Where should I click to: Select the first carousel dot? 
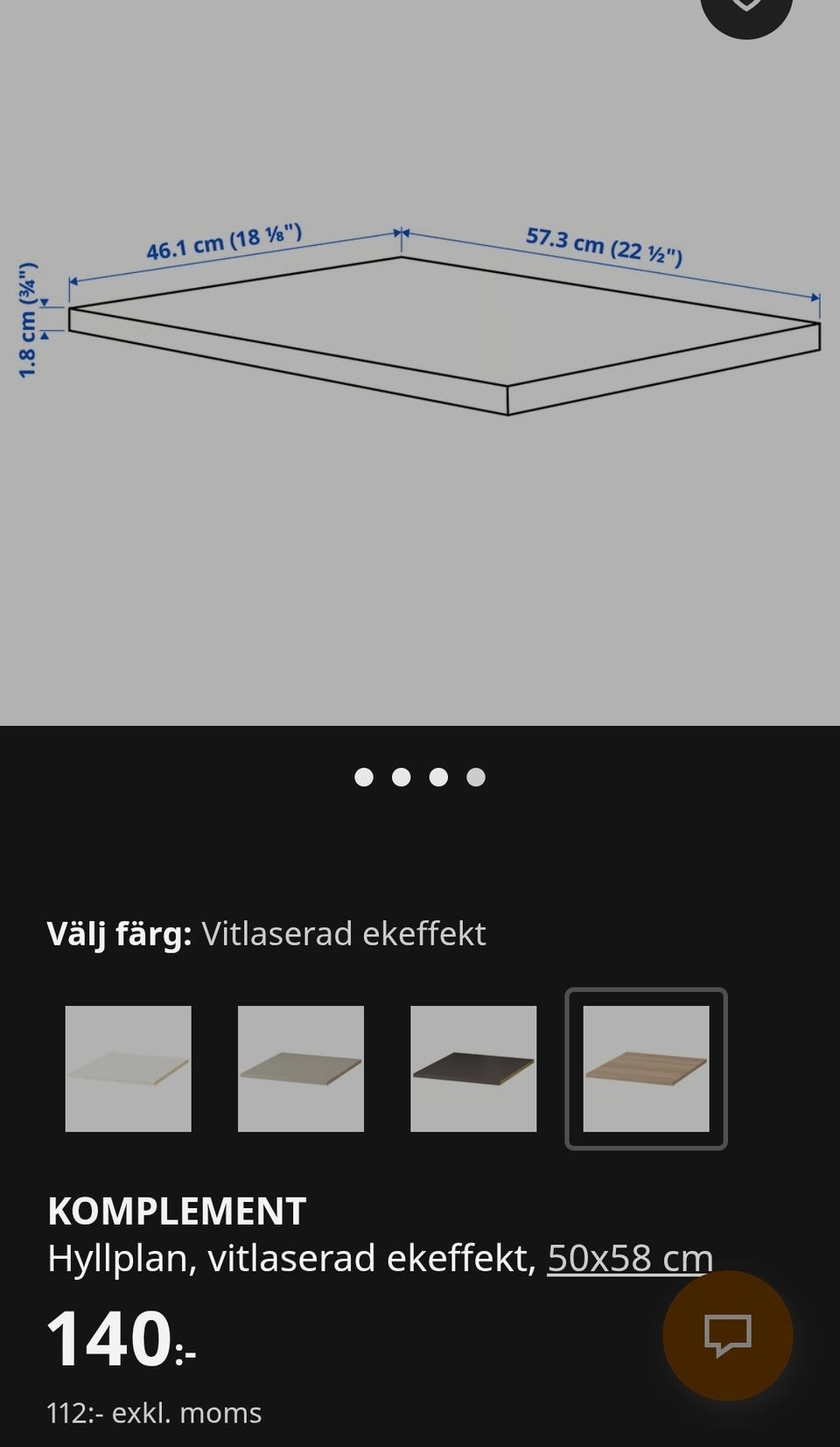coord(365,776)
